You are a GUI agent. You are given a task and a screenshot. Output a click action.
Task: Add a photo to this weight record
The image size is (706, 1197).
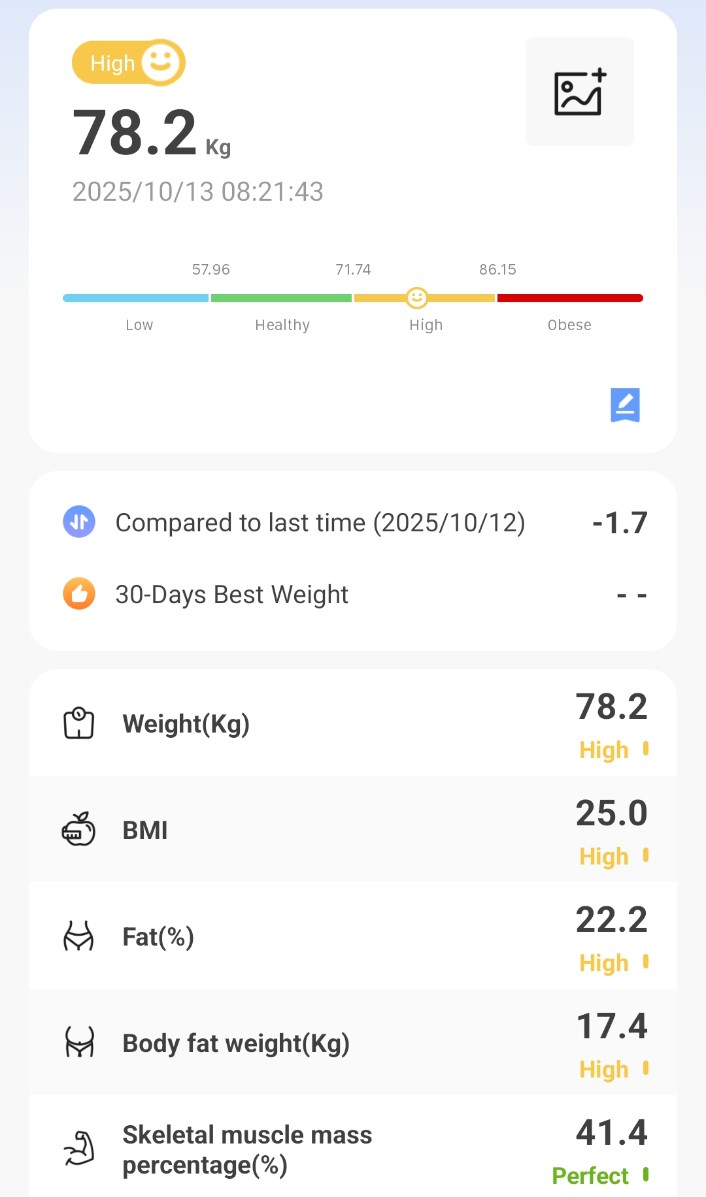(x=580, y=92)
